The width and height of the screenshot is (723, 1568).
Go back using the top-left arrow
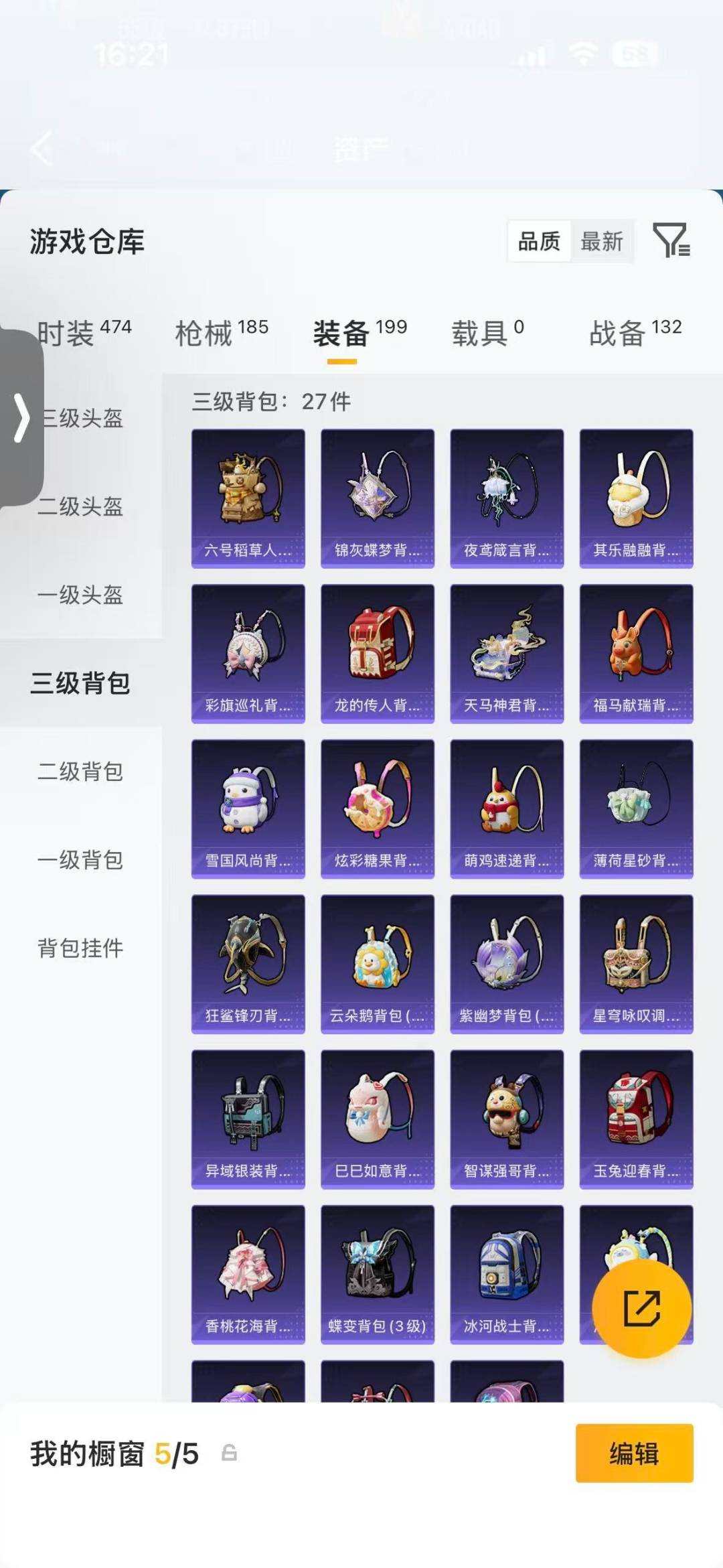click(x=42, y=147)
